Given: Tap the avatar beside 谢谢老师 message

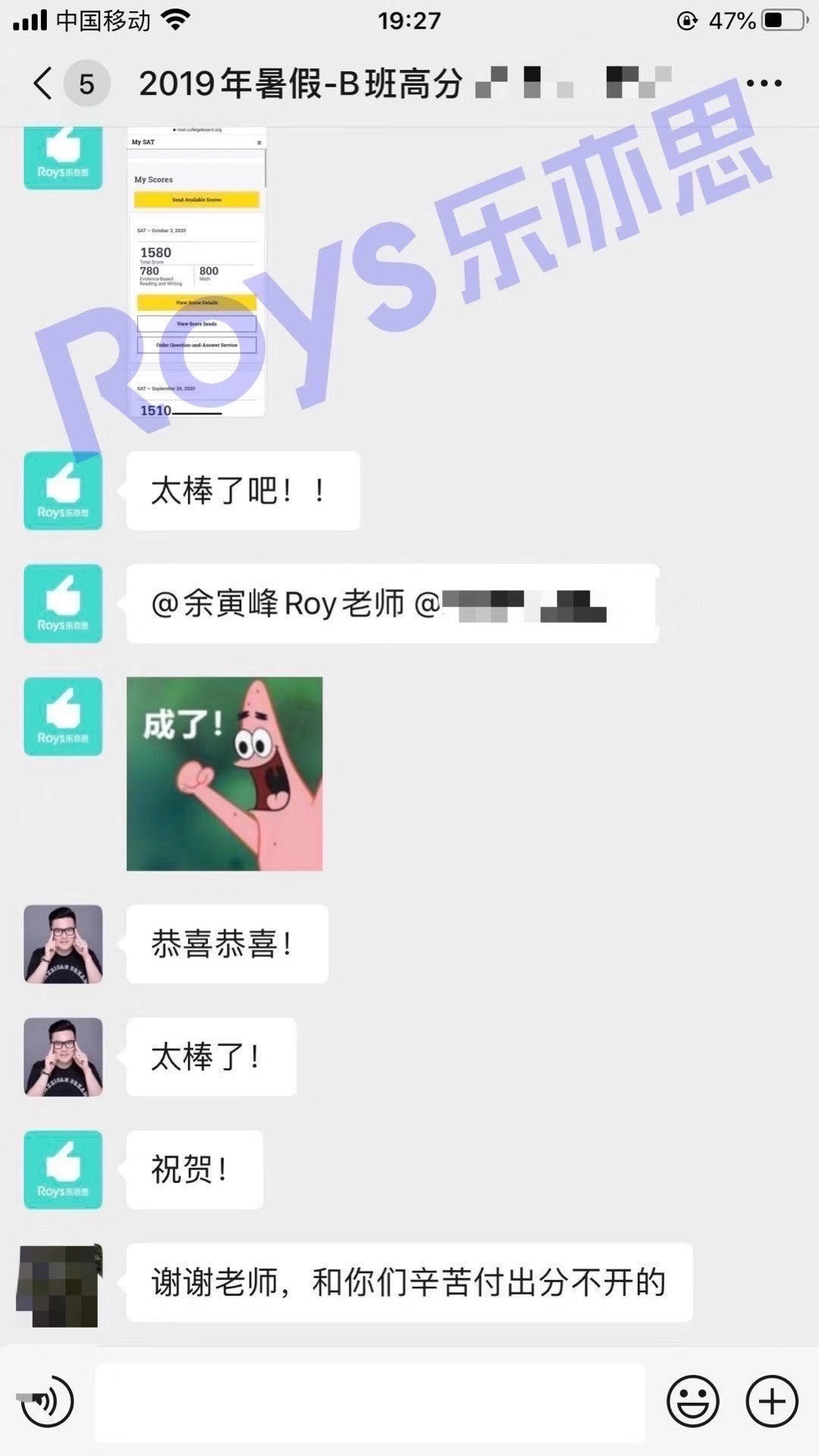Looking at the screenshot, I should [x=59, y=1285].
